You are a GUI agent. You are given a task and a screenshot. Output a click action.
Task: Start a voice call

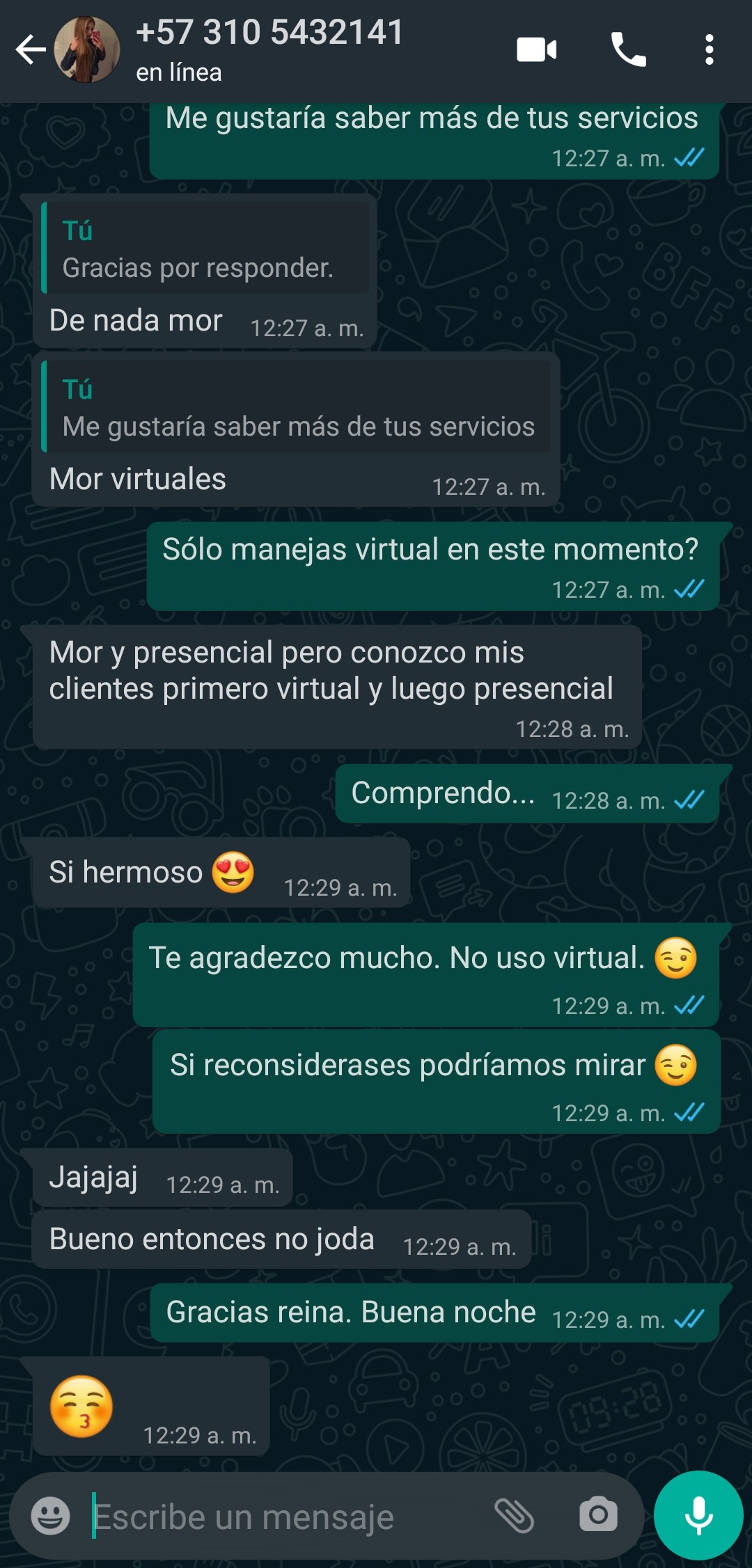click(x=628, y=49)
